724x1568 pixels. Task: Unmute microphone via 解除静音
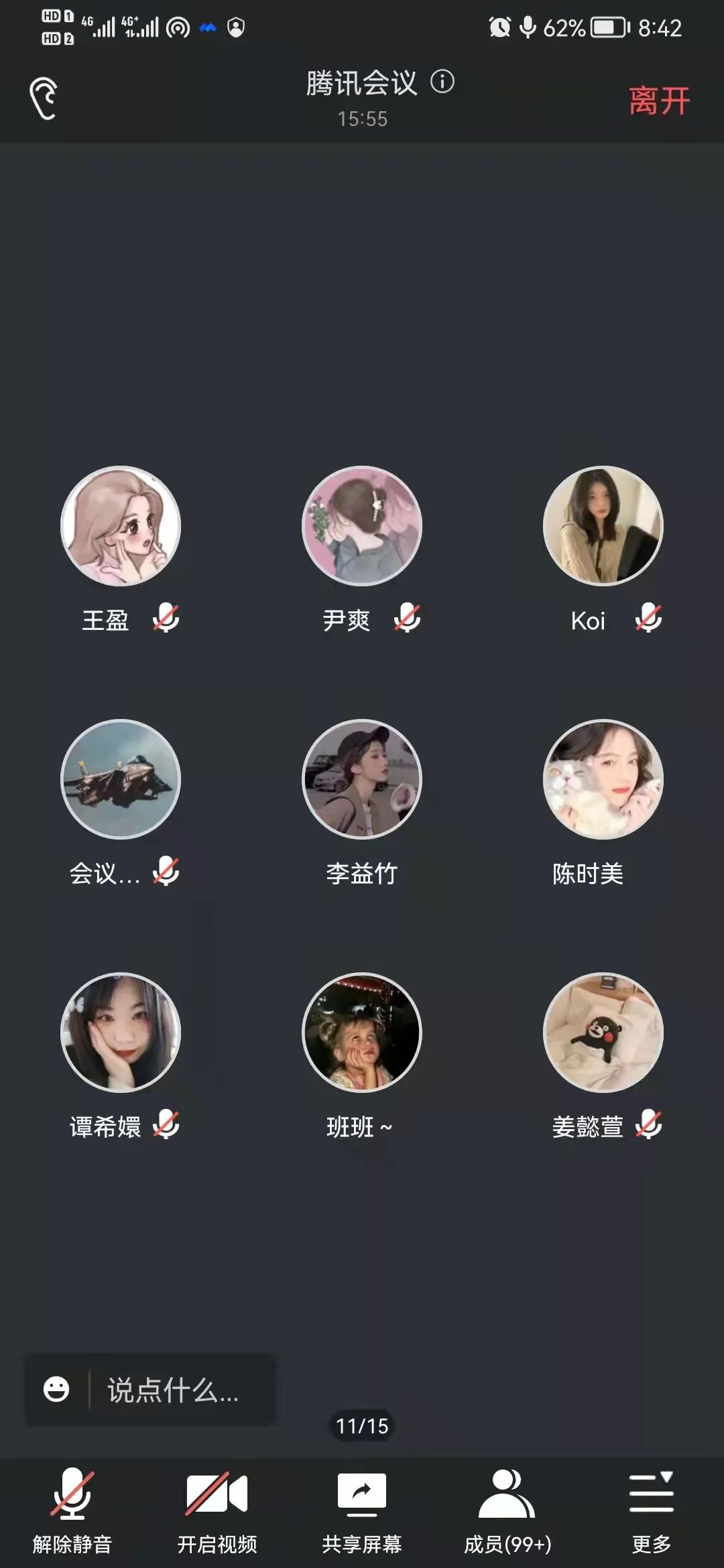[72, 1508]
